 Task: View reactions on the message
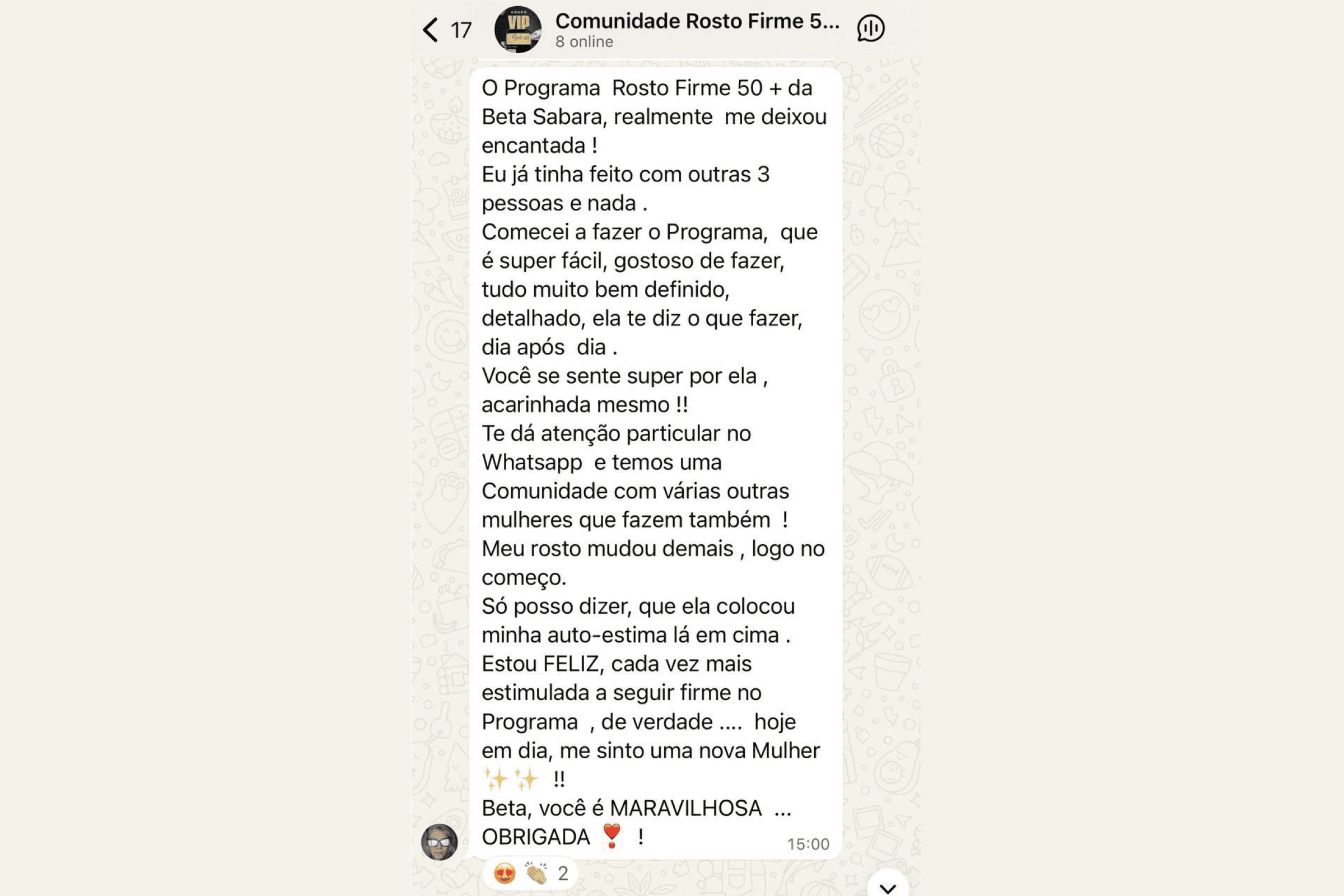[x=530, y=874]
